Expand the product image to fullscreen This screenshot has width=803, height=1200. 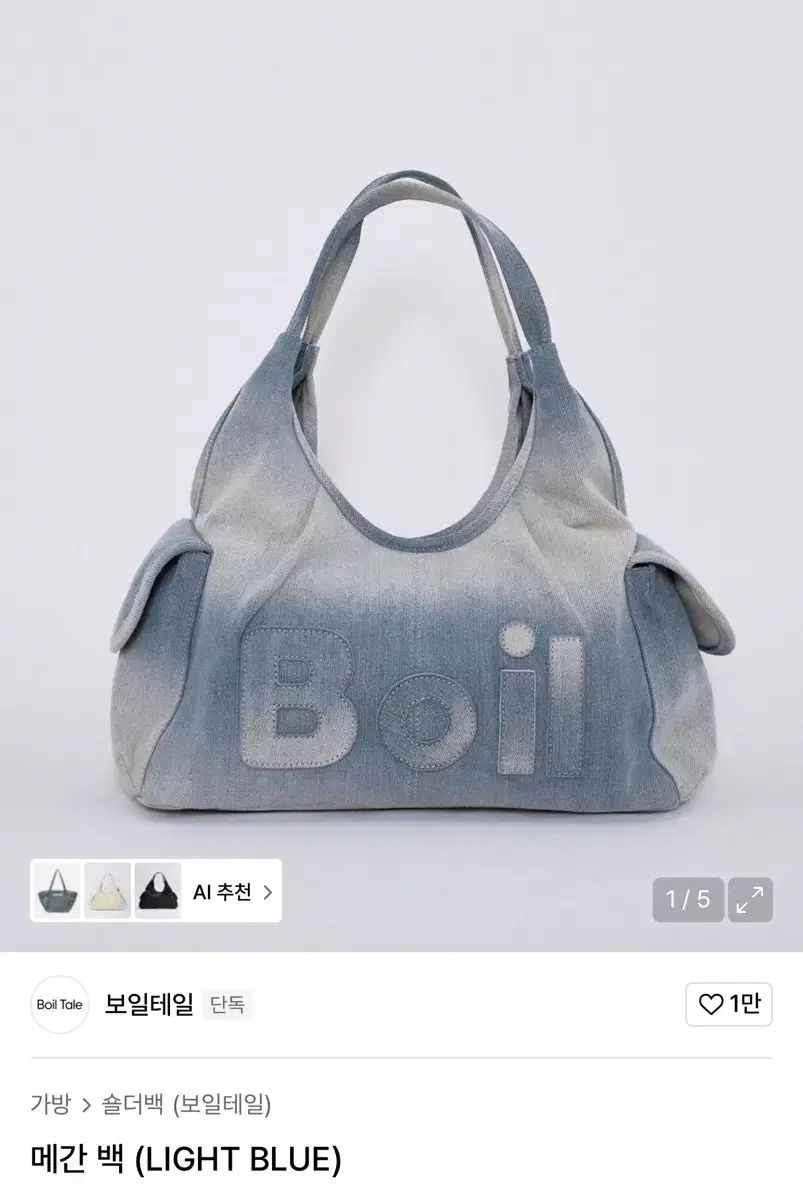(749, 899)
